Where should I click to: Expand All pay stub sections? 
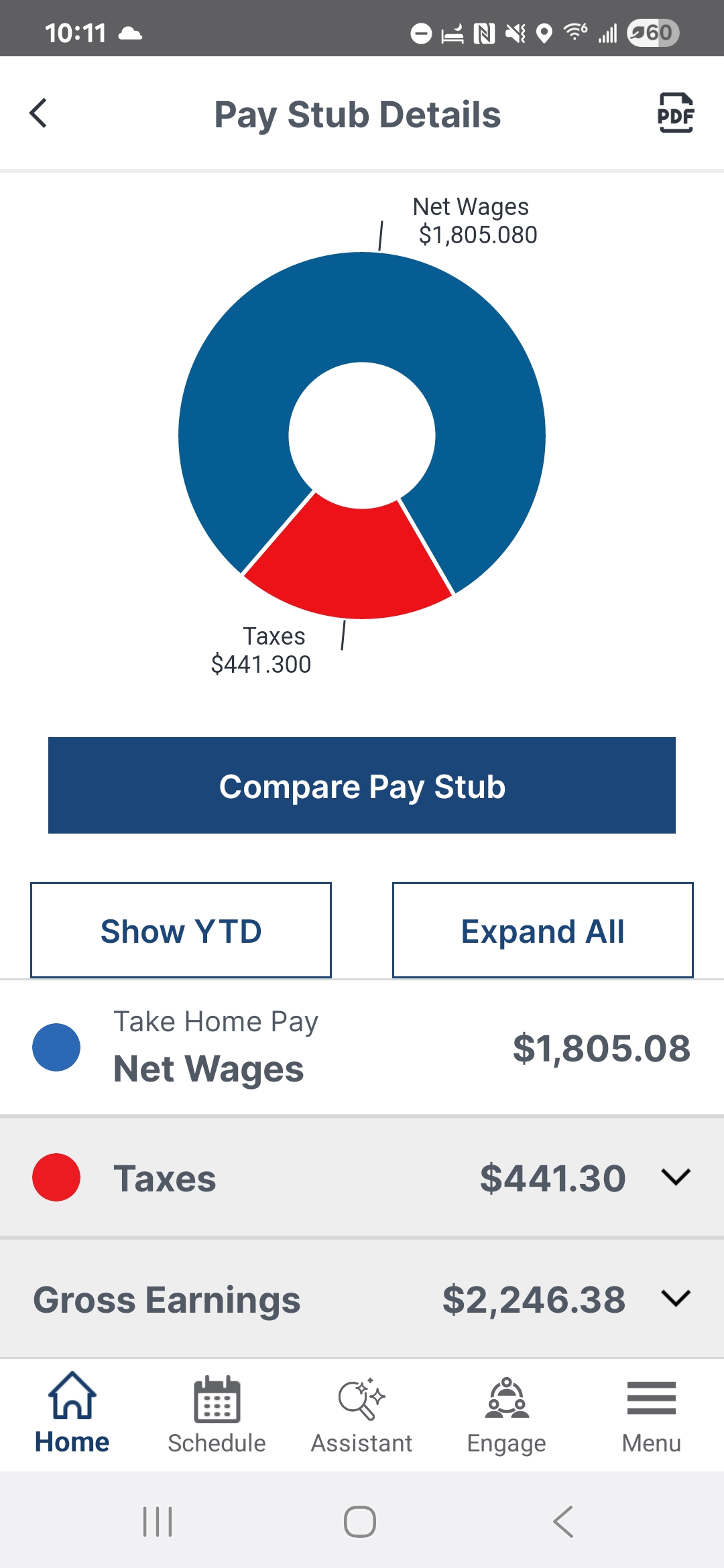[543, 930]
